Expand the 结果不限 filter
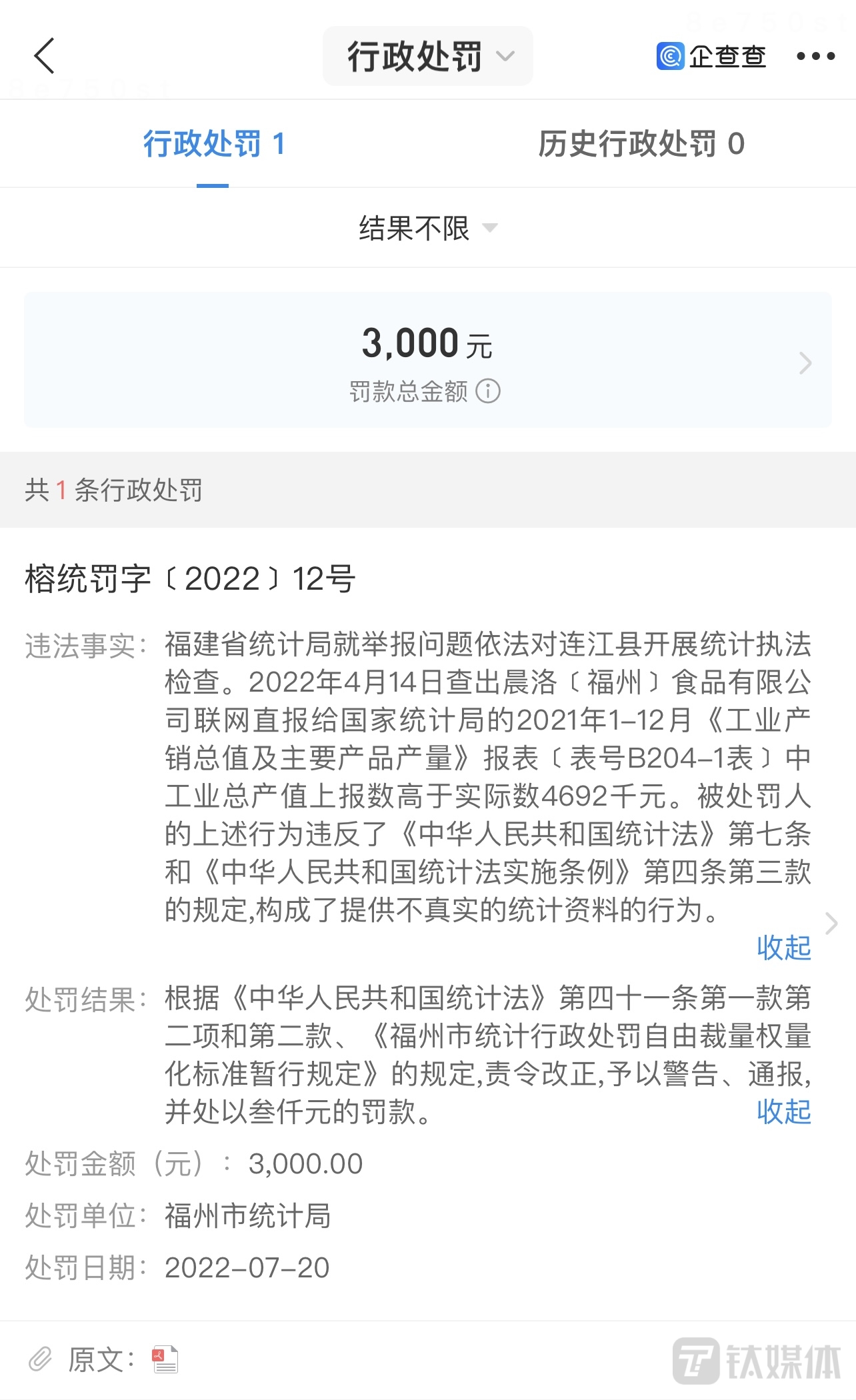Image resolution: width=856 pixels, height=1400 pixels. point(428,229)
